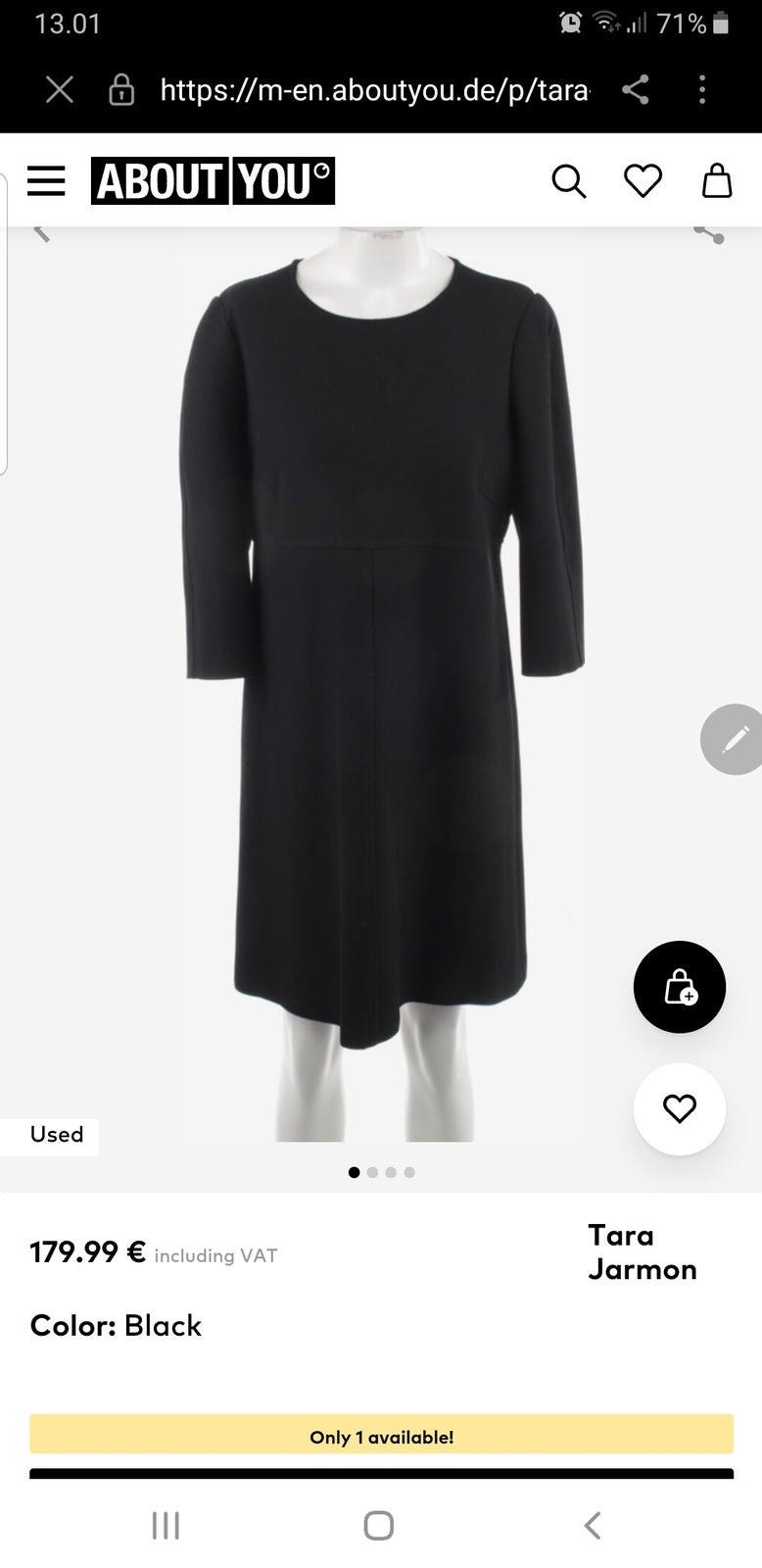Go to the ABOUT YOU homepage logo

point(213,181)
